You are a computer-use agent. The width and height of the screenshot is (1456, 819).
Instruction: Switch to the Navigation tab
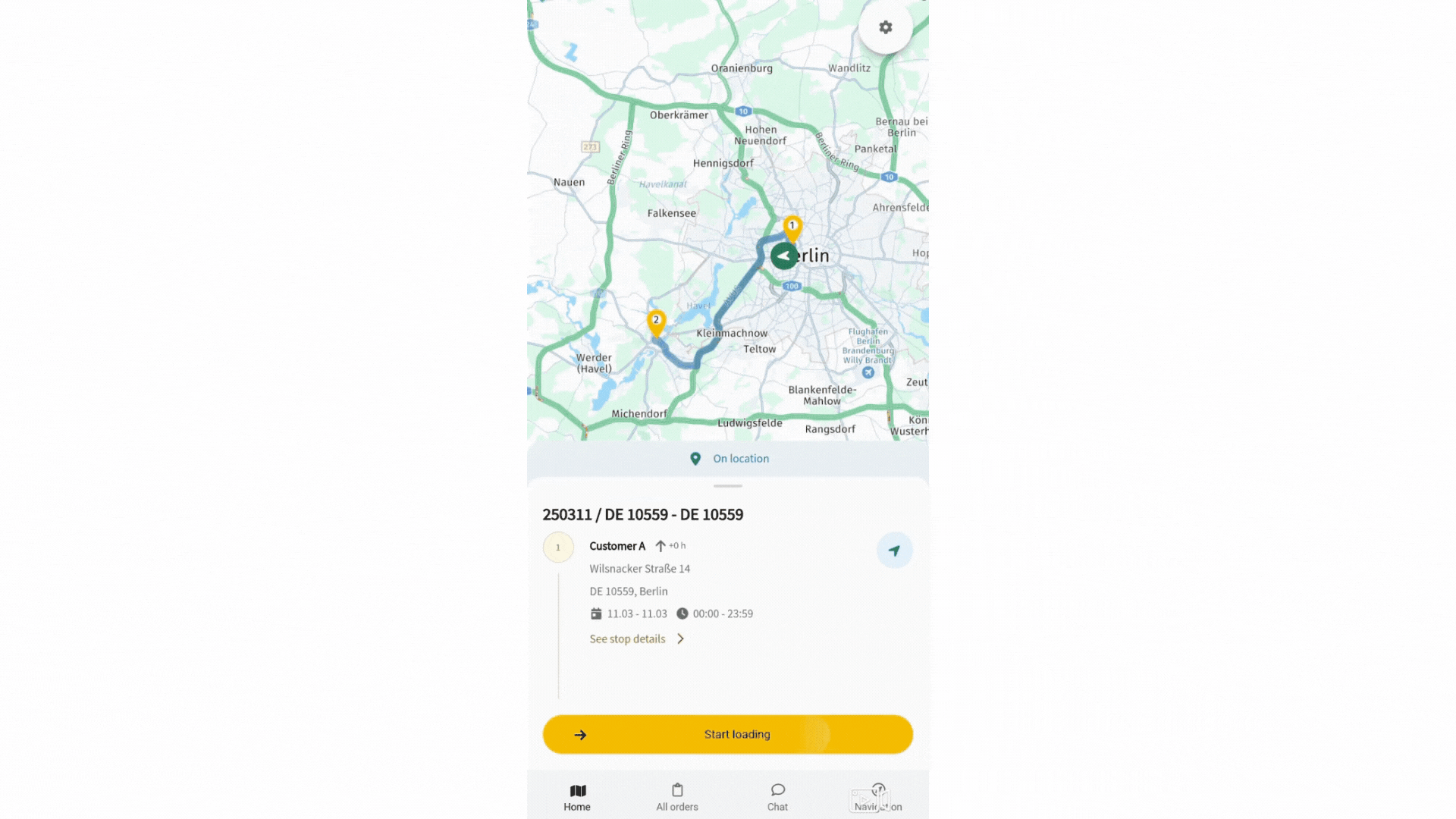[878, 797]
